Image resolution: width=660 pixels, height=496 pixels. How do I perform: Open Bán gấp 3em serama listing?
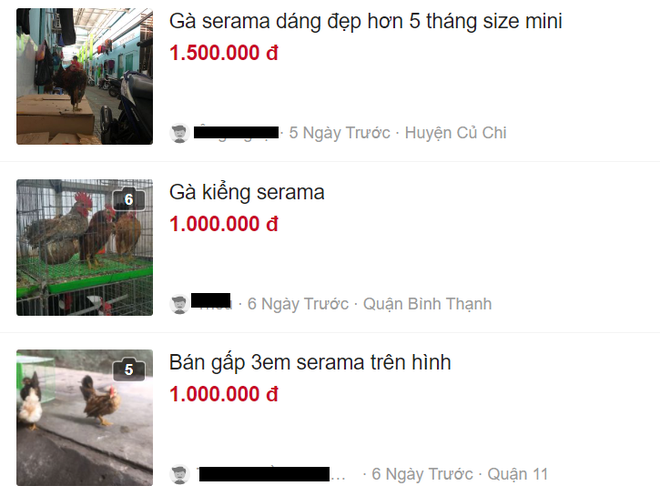click(310, 362)
